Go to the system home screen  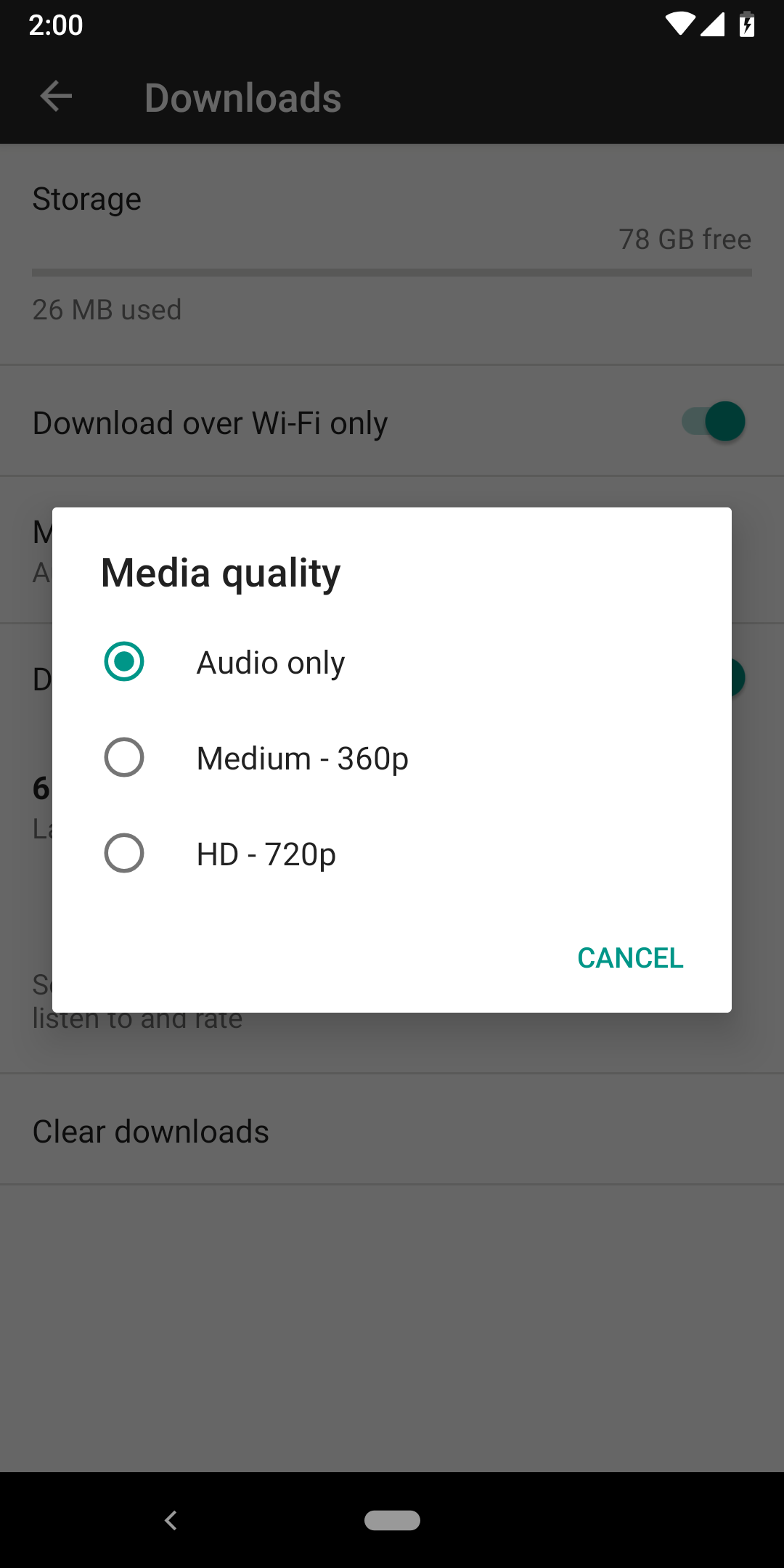click(392, 1520)
